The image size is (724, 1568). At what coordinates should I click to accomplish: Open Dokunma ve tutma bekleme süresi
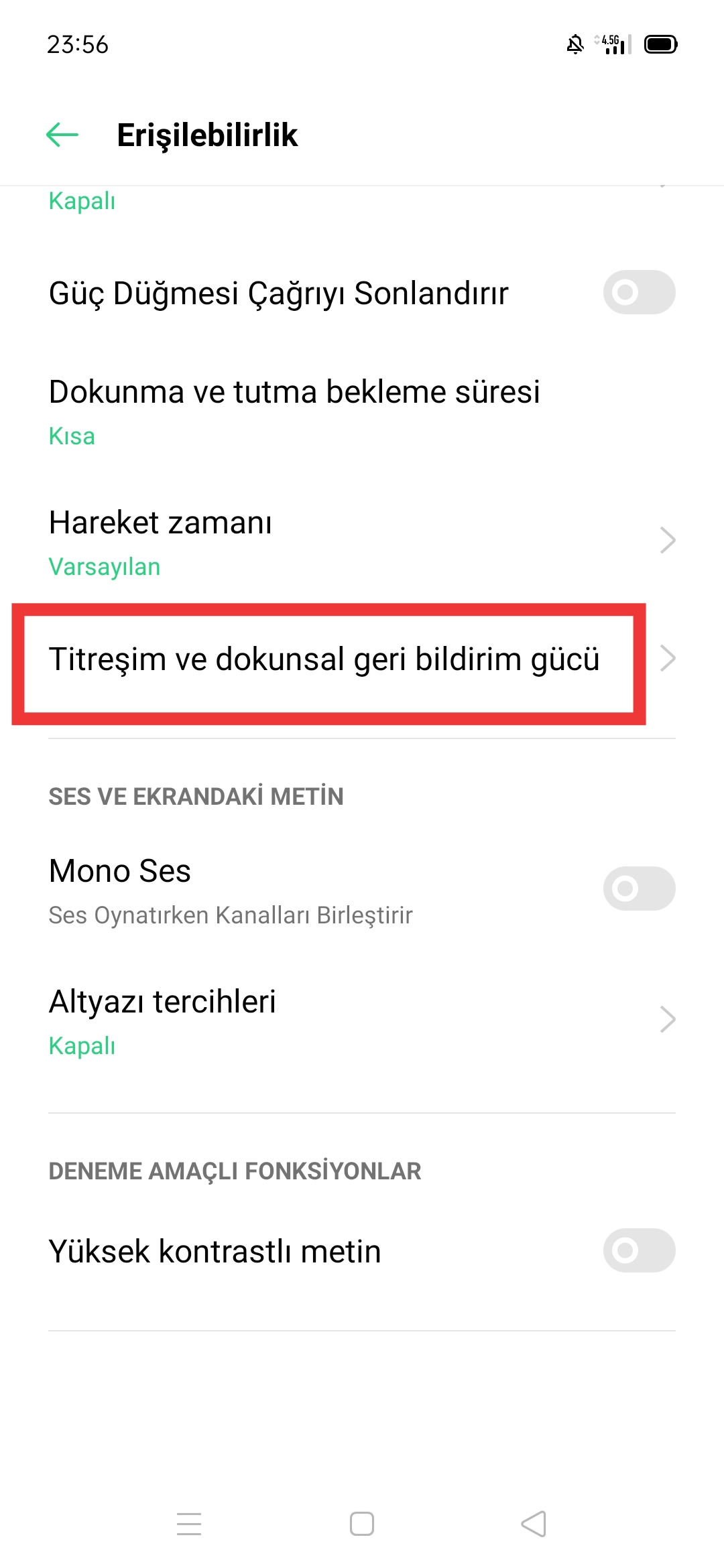[362, 411]
